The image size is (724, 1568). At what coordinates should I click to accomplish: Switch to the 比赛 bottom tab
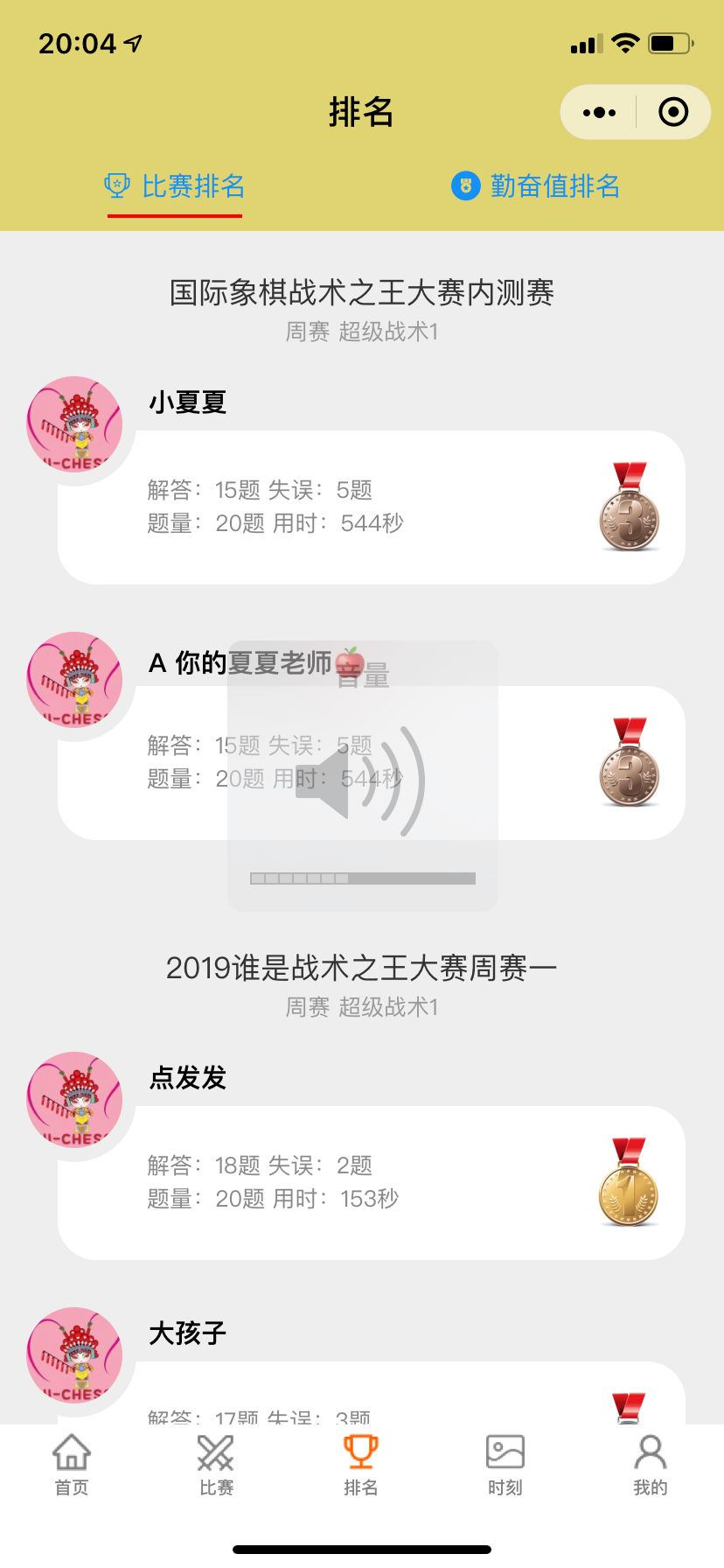(x=216, y=1465)
